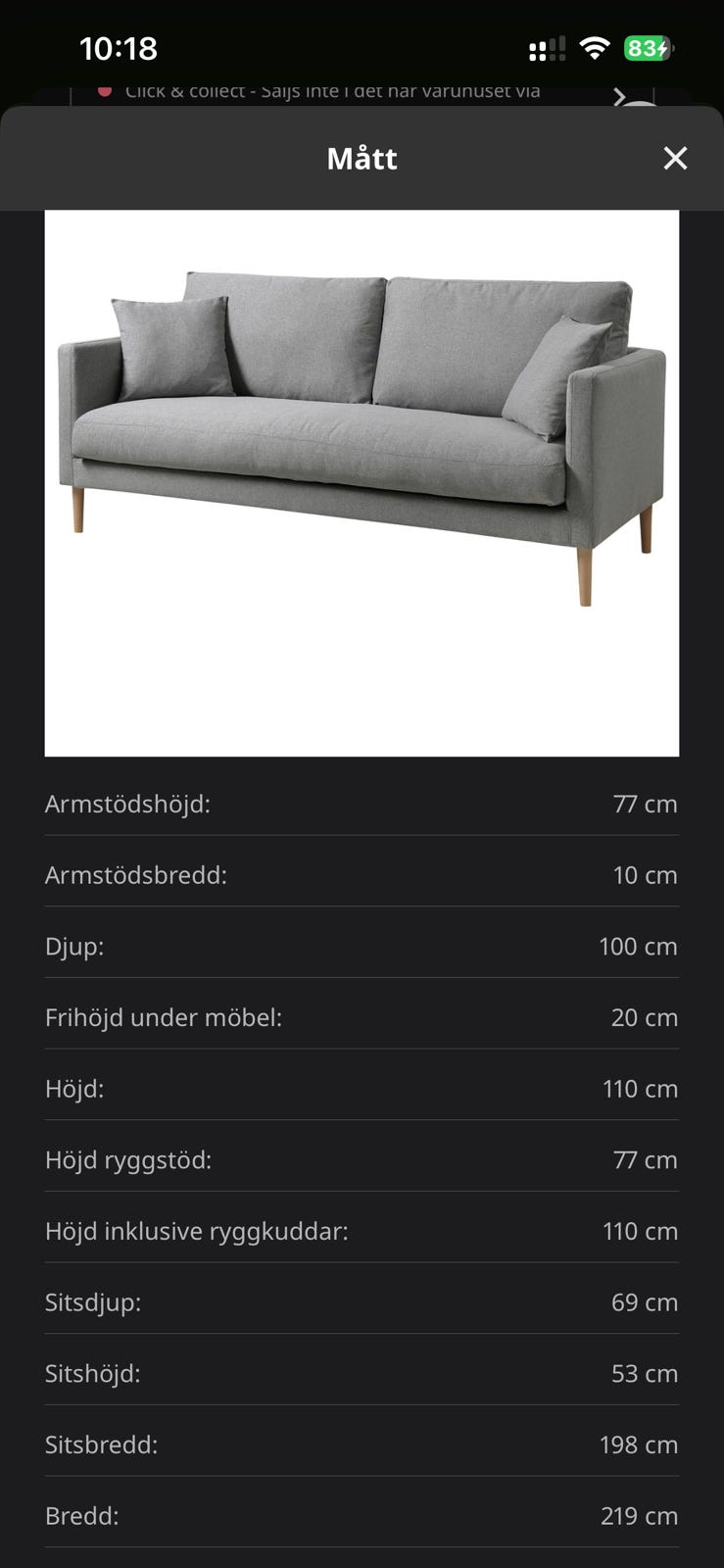Tap the battery indicator showing 83%

644,47
